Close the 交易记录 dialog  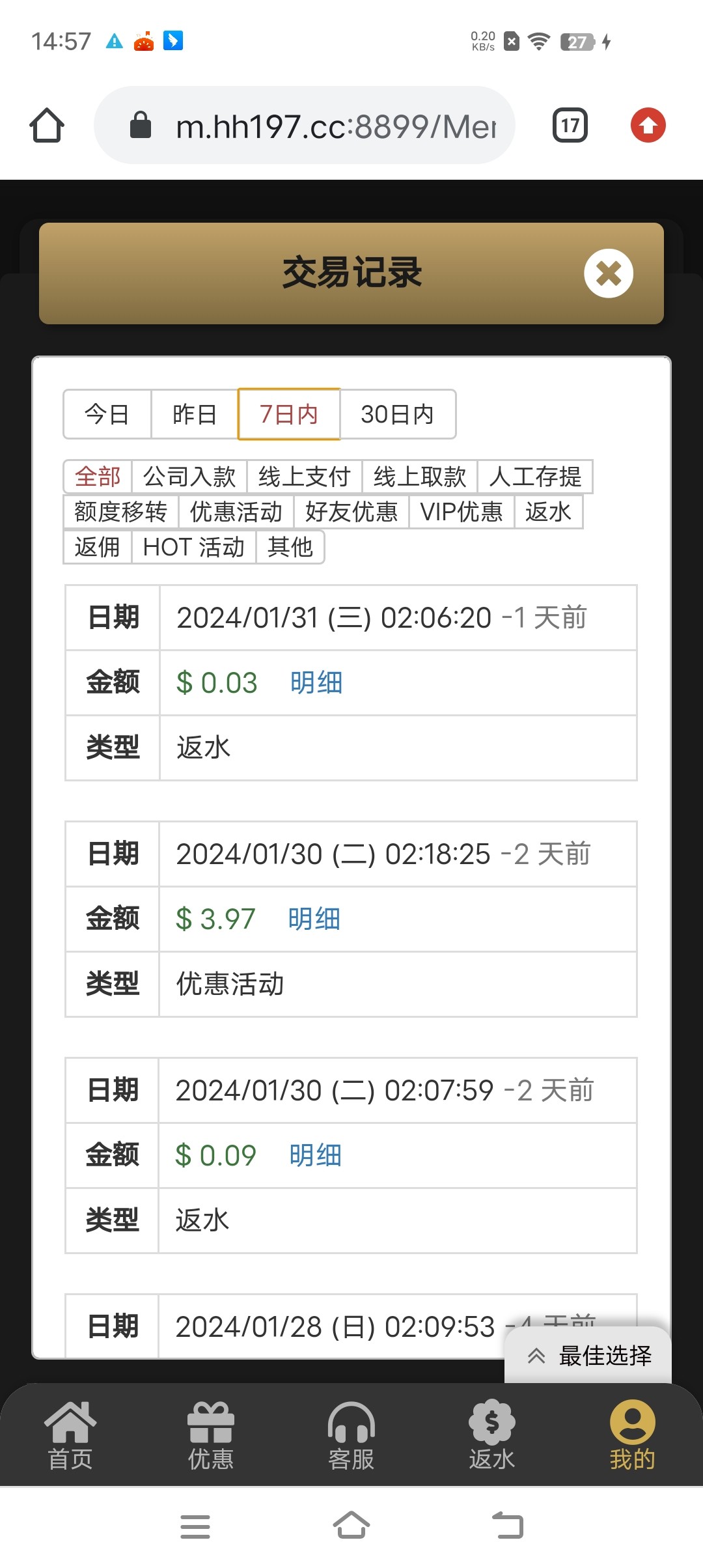[608, 273]
